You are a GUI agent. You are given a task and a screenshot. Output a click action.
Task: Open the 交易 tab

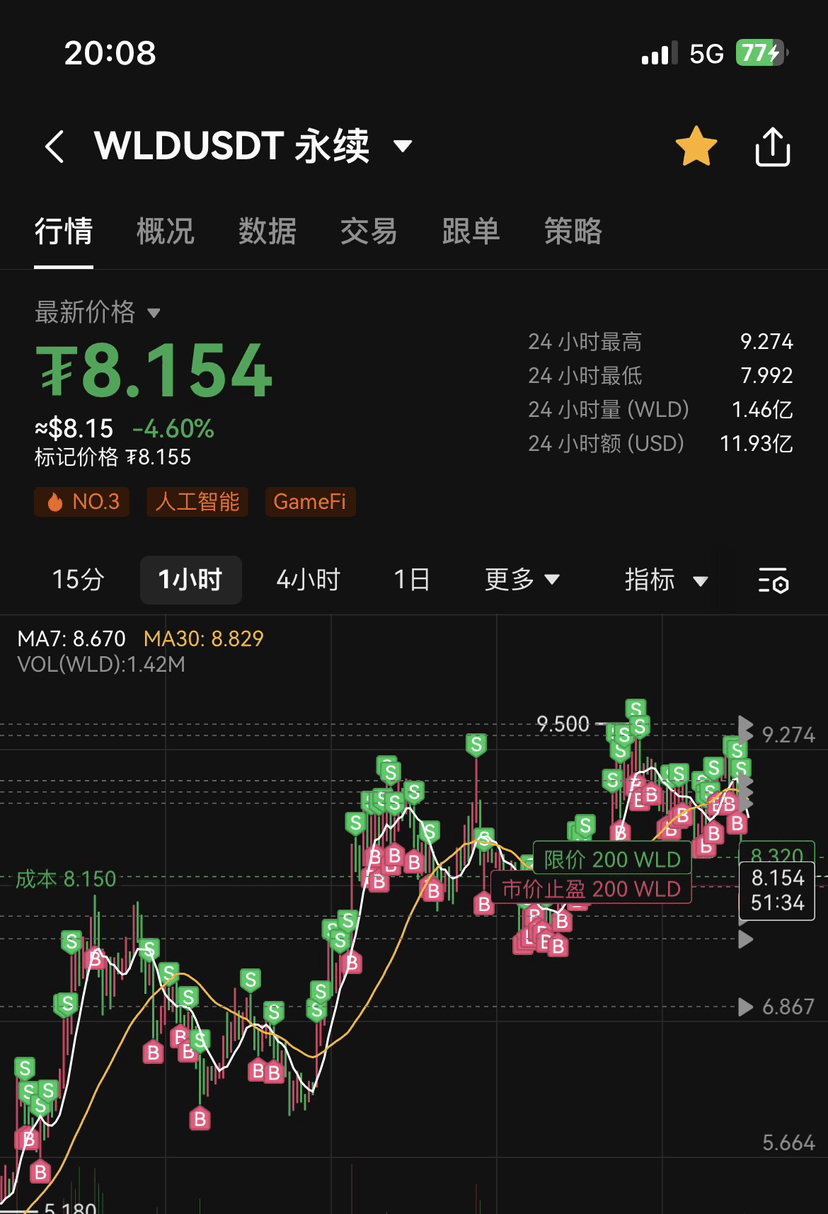coord(369,232)
